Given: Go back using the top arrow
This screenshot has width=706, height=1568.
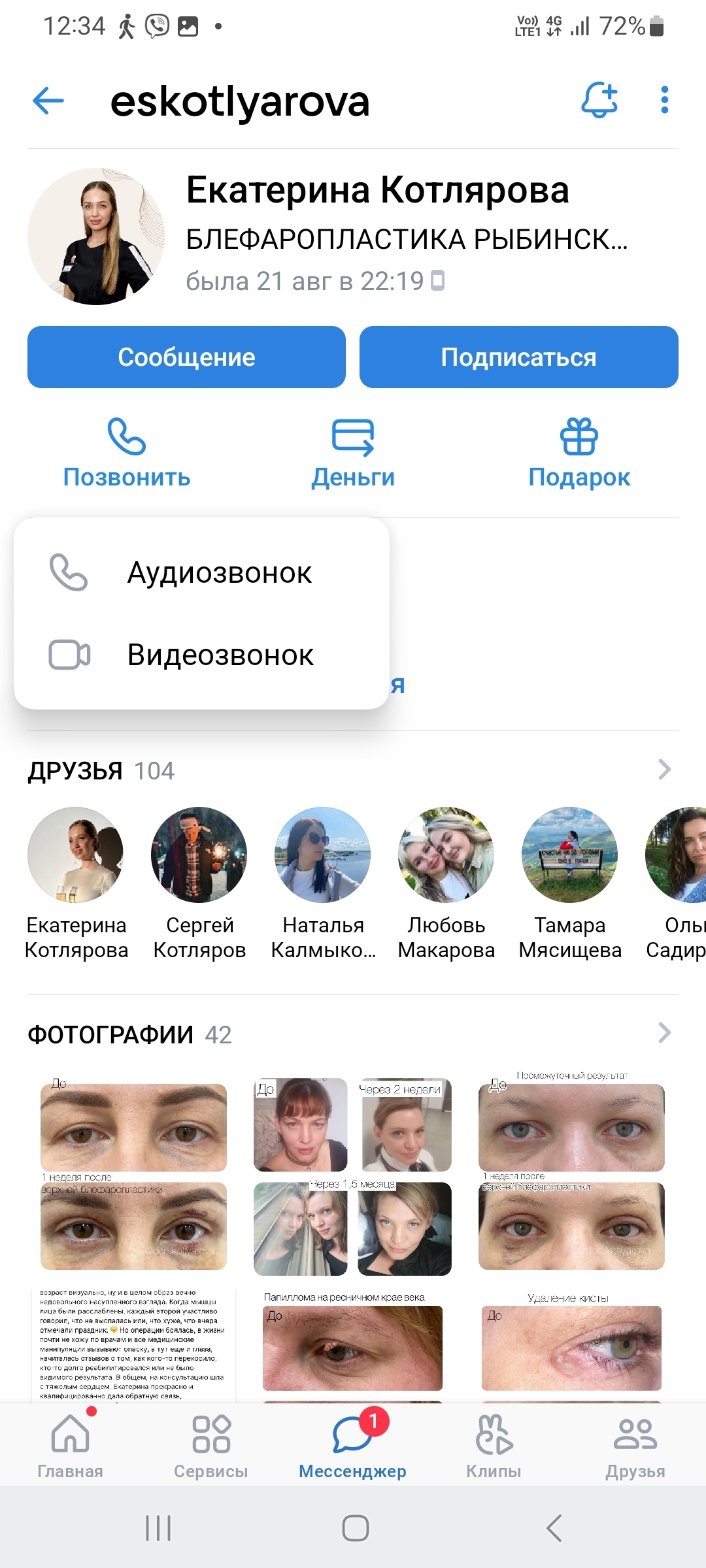Looking at the screenshot, I should (x=48, y=101).
